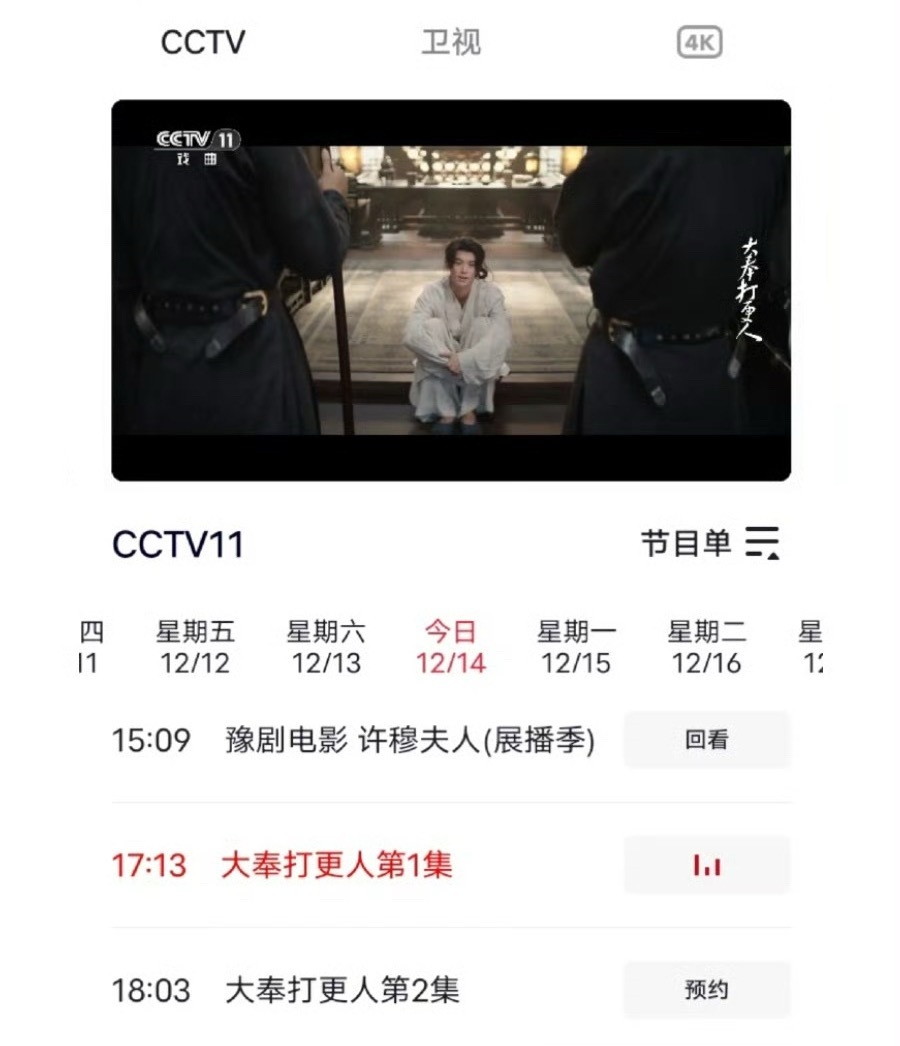Screen dimensions: 900x1046
Task: Tap 预约 to book 大奉打更人第2集
Action: pos(707,989)
